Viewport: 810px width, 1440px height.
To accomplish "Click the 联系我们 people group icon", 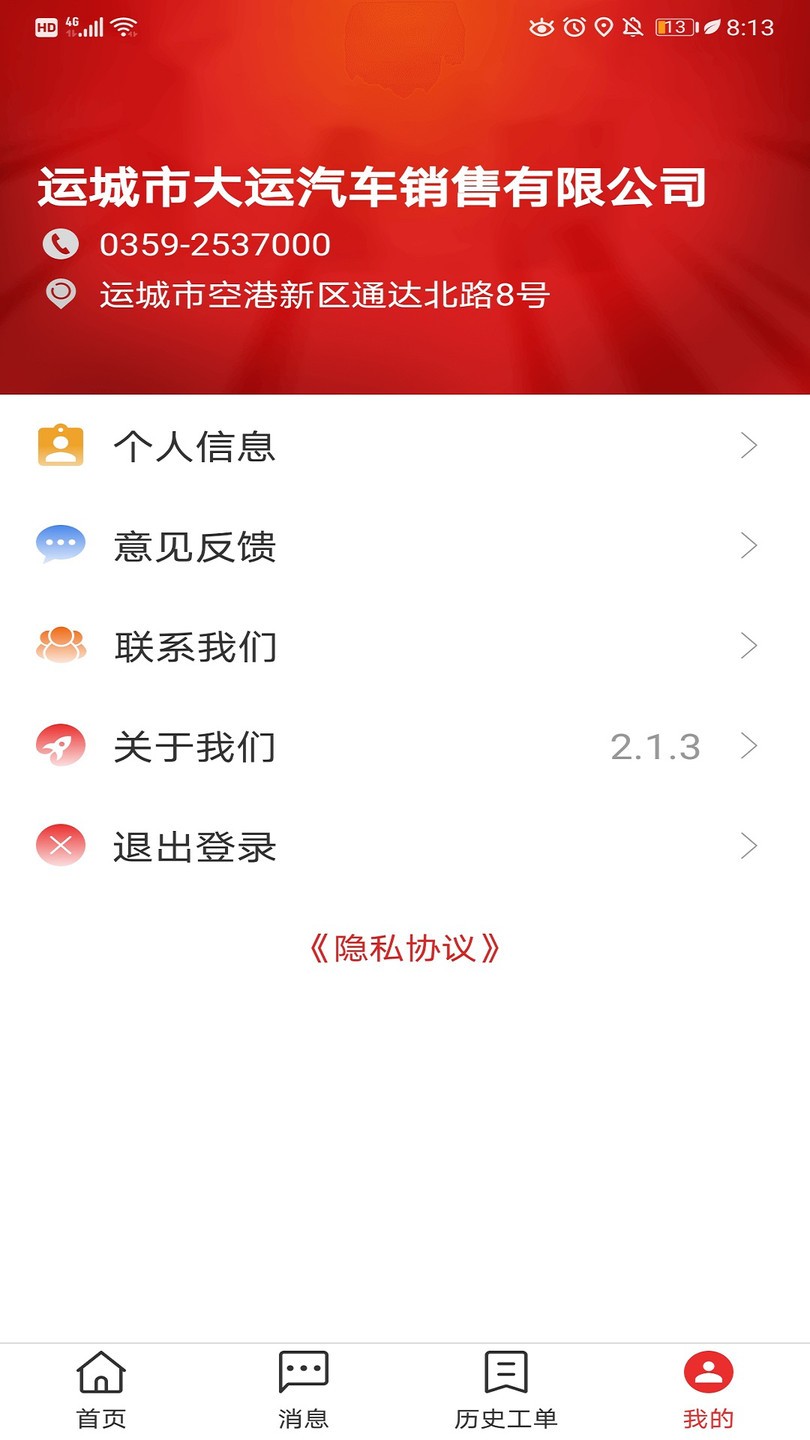I will (60, 645).
